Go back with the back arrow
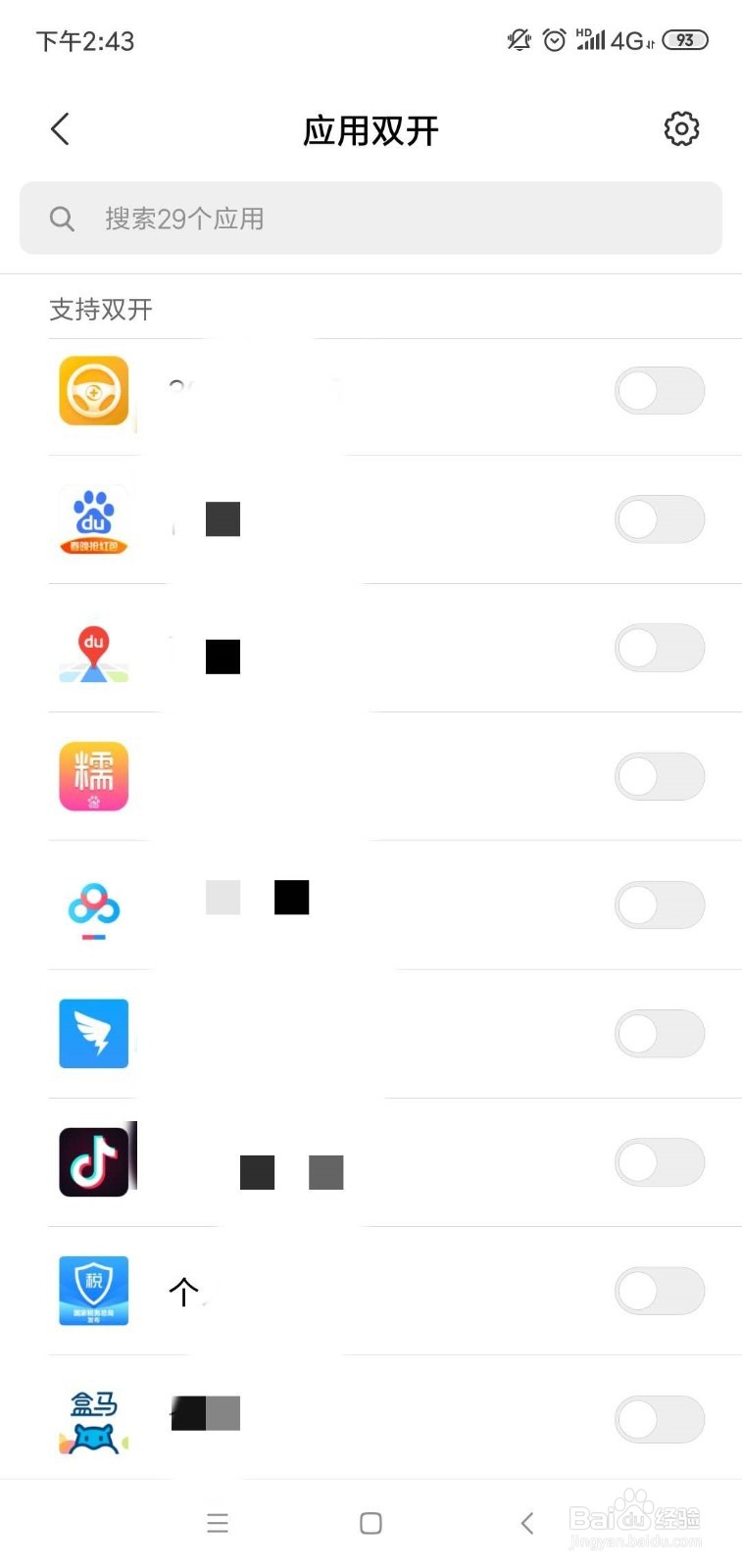742x1568 pixels. click(x=59, y=128)
